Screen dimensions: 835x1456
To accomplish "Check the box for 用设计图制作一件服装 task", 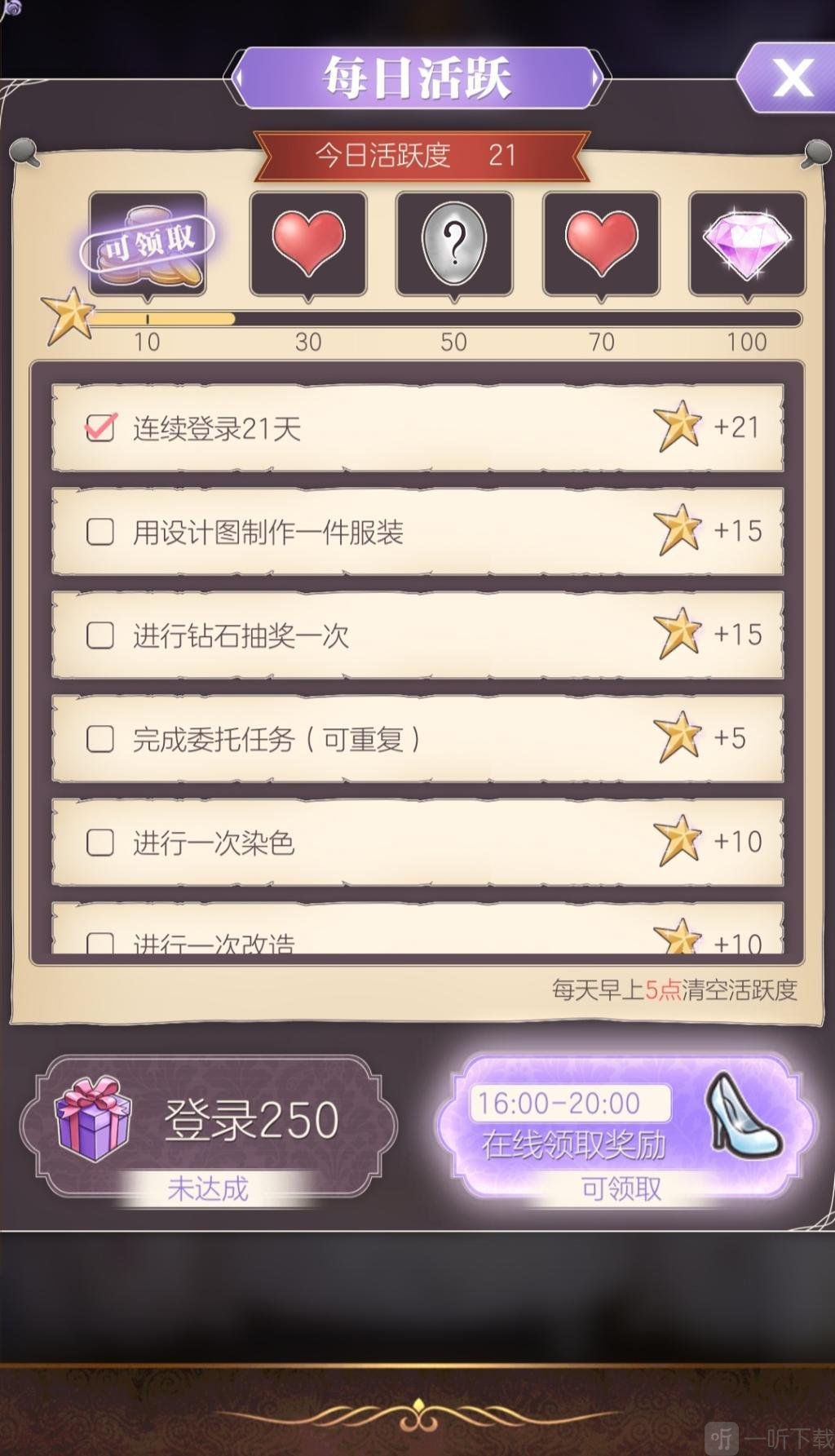I will point(100,532).
